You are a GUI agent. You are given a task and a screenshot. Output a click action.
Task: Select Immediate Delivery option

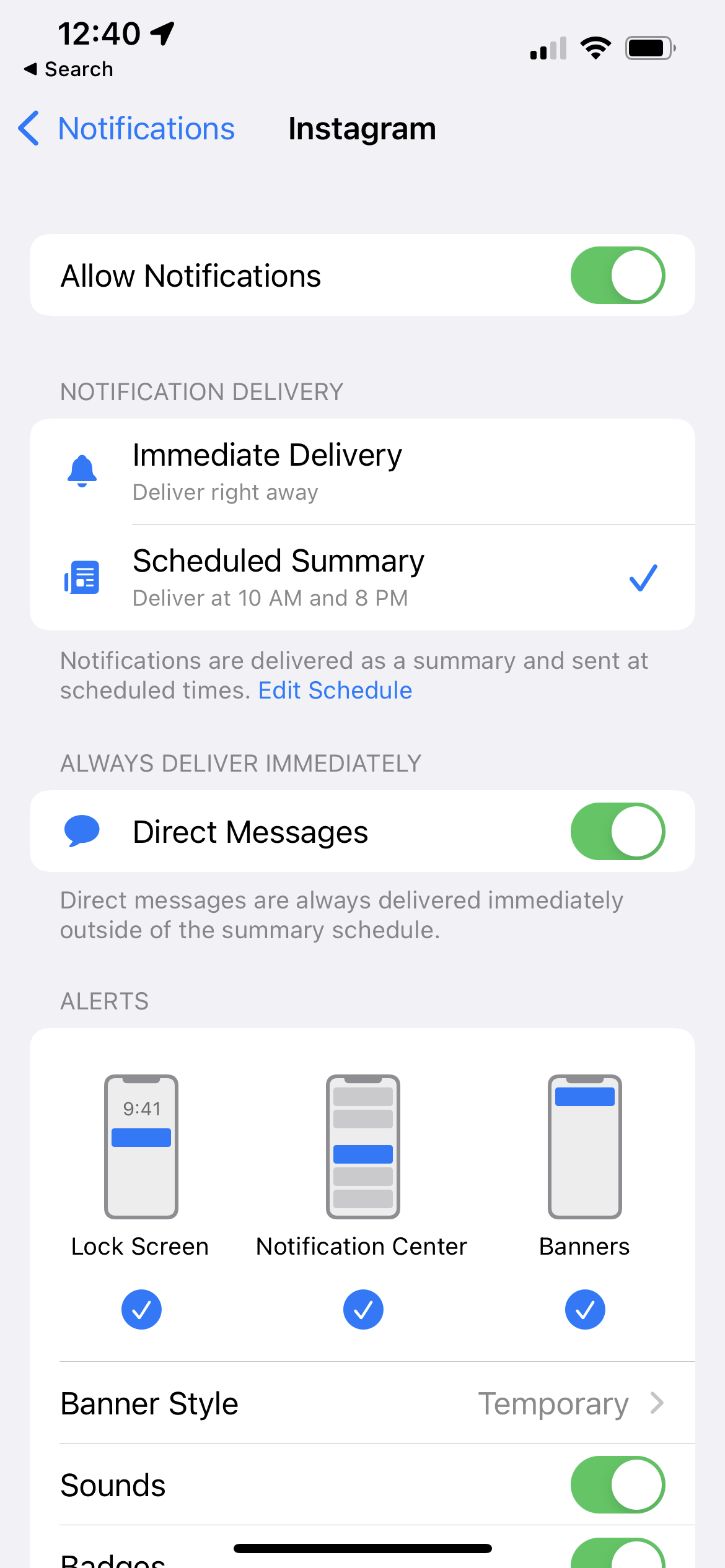[362, 471]
